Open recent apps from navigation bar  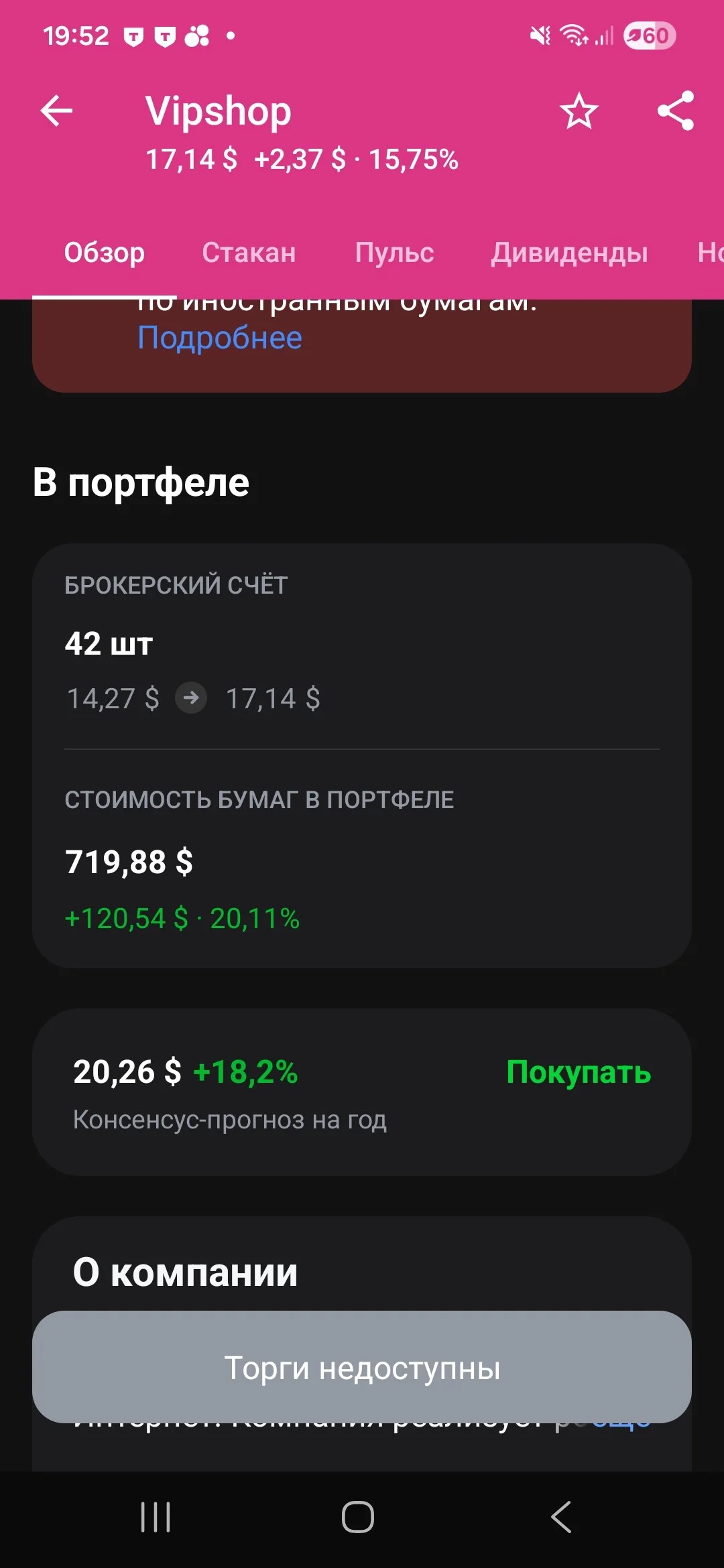(156, 1517)
